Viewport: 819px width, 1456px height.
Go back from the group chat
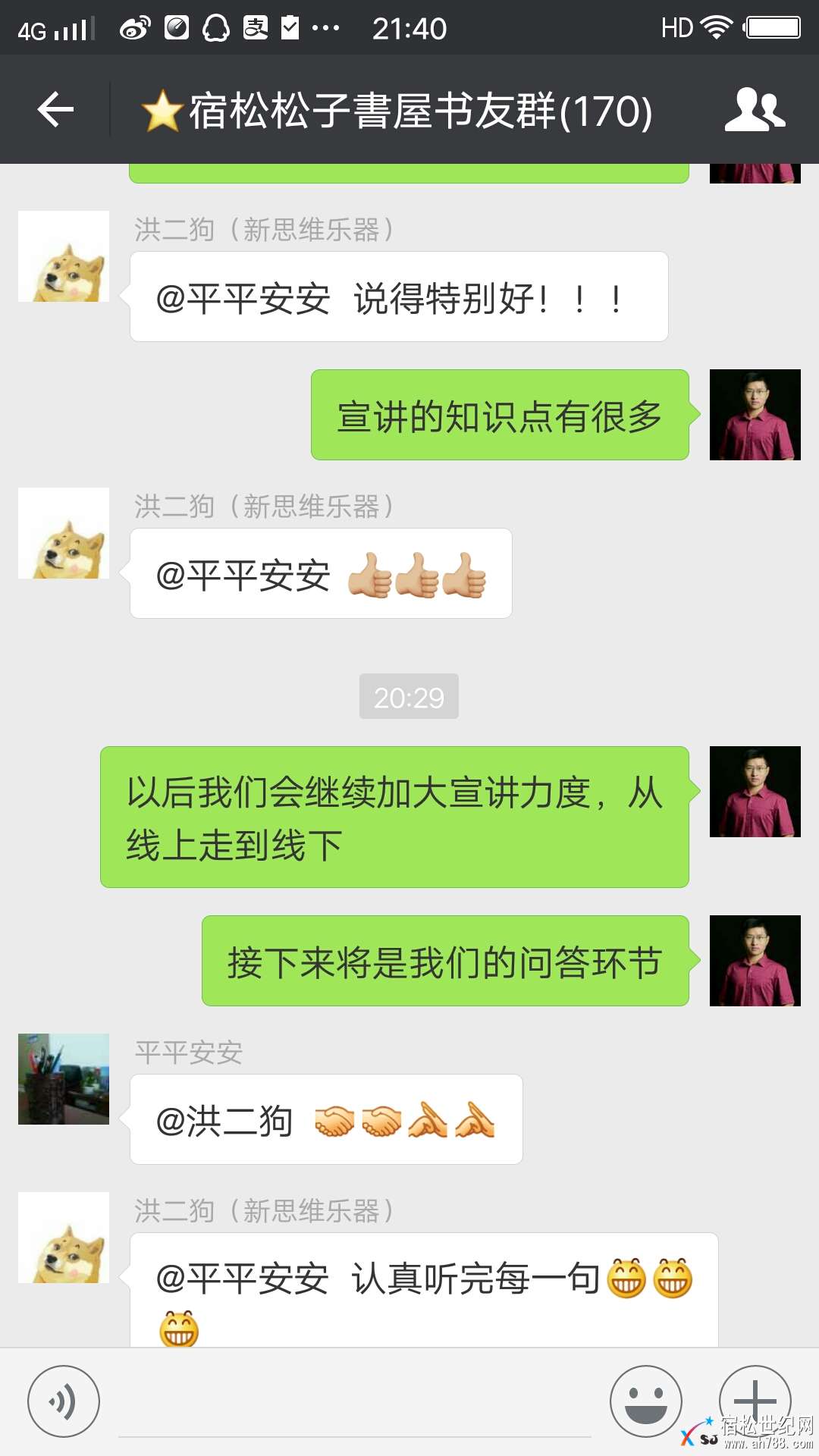click(x=55, y=110)
